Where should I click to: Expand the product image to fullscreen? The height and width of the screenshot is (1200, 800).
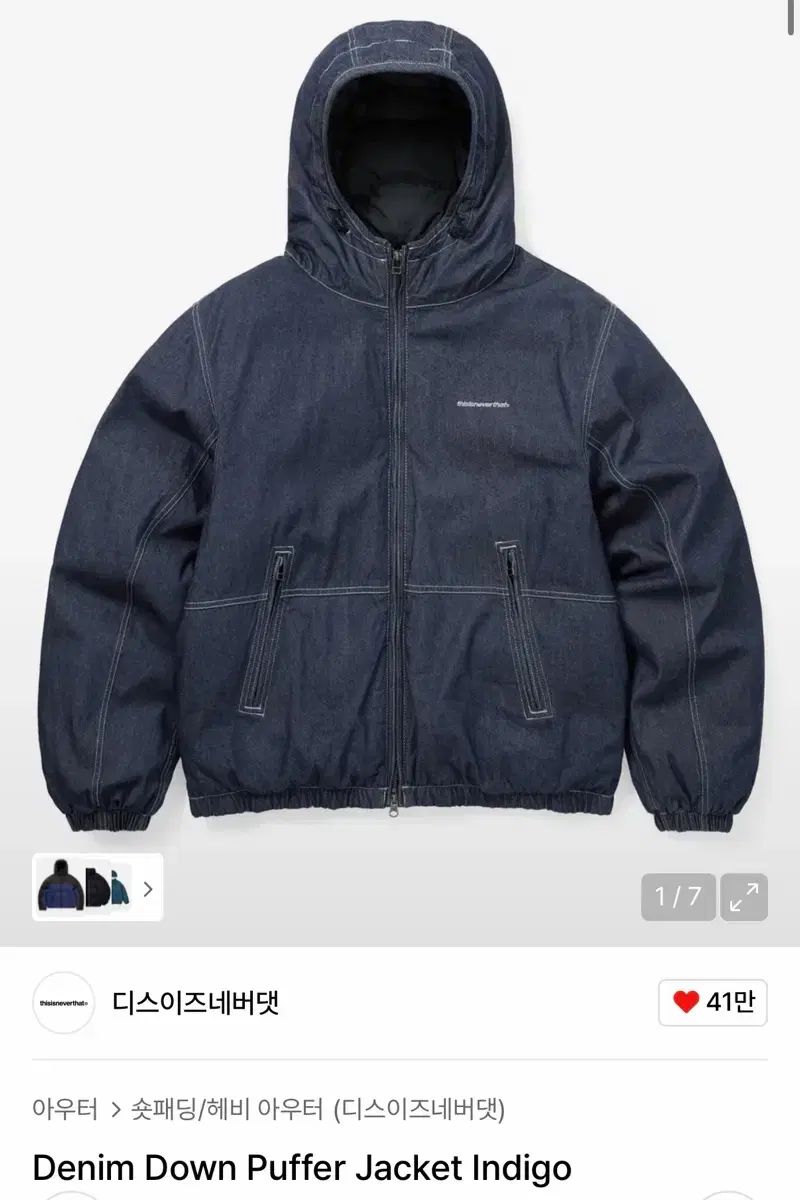pos(743,897)
